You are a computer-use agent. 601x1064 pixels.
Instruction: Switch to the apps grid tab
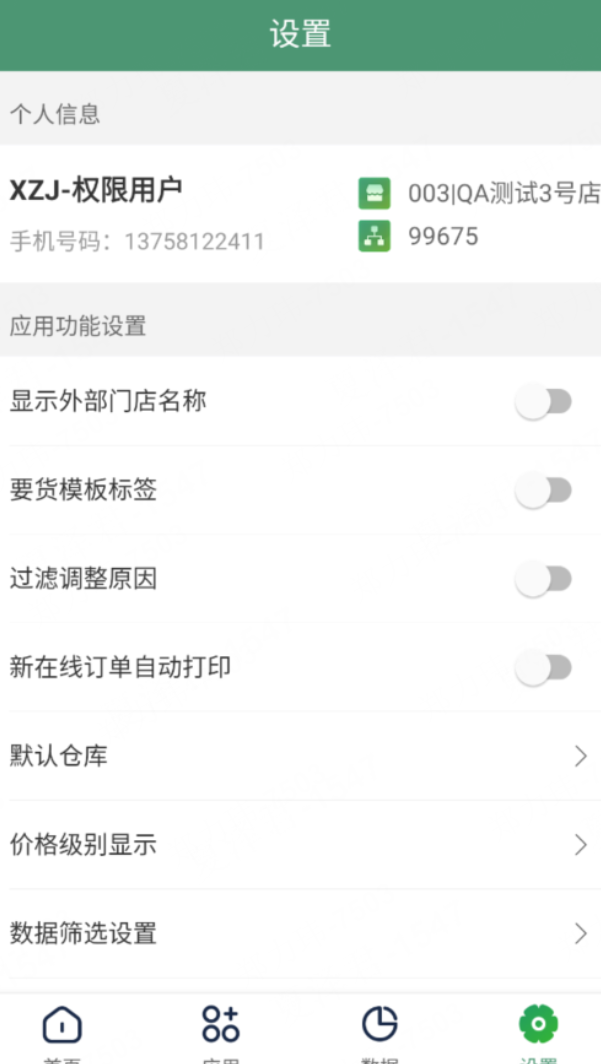click(x=220, y=1028)
